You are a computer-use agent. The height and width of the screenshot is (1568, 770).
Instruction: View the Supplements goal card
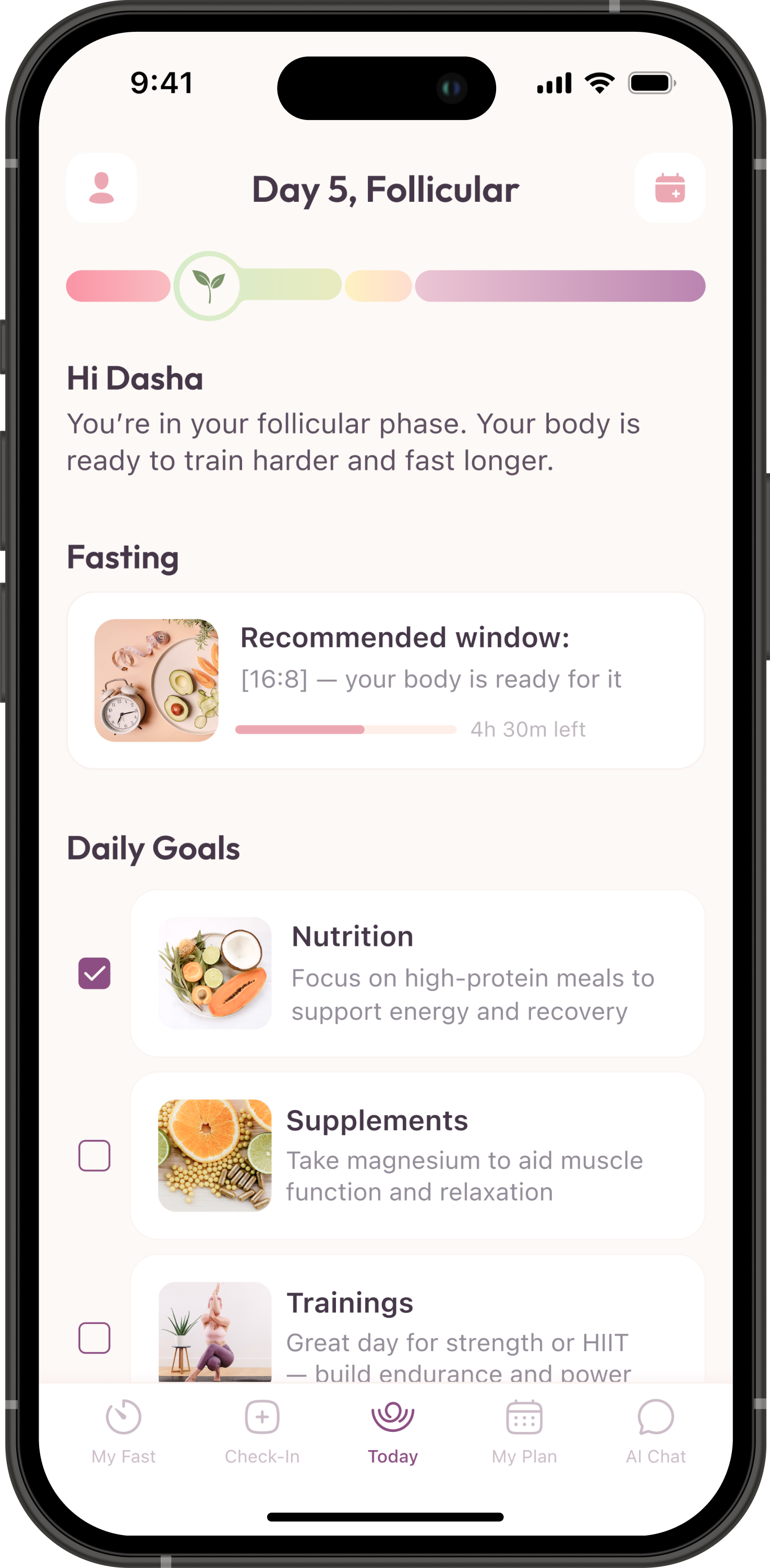click(417, 1155)
